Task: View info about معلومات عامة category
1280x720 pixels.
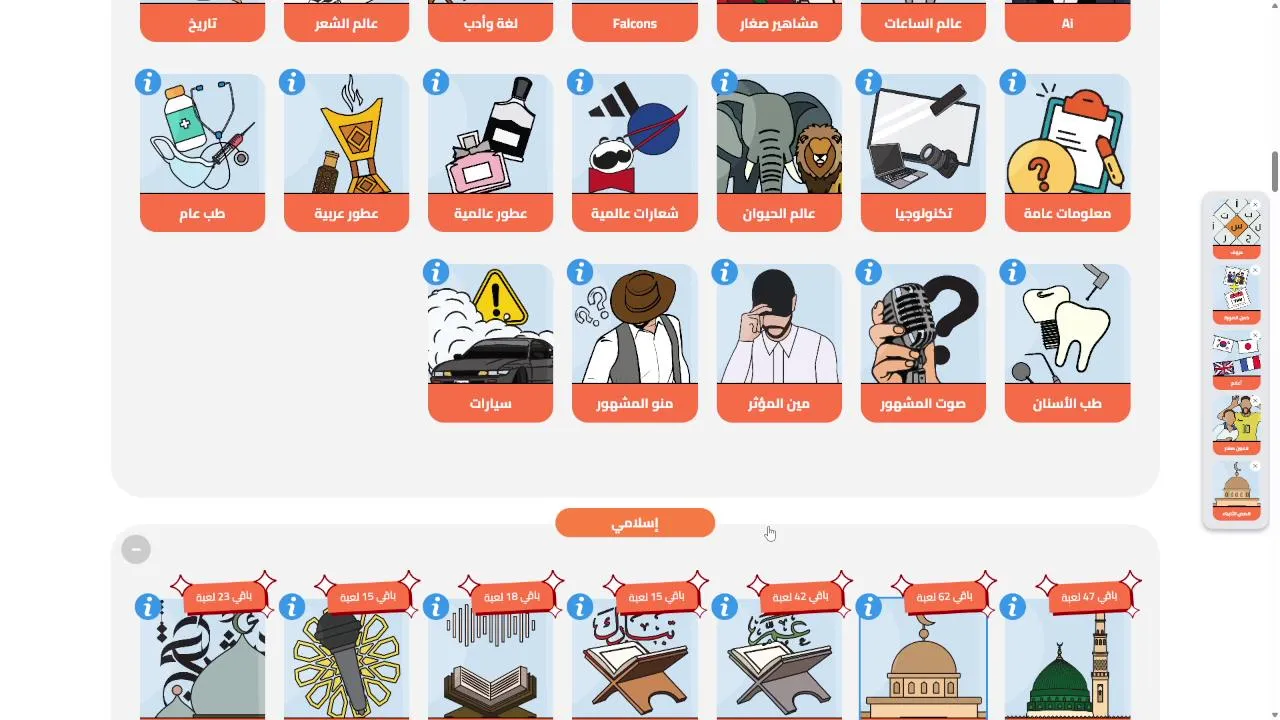Action: [1013, 82]
